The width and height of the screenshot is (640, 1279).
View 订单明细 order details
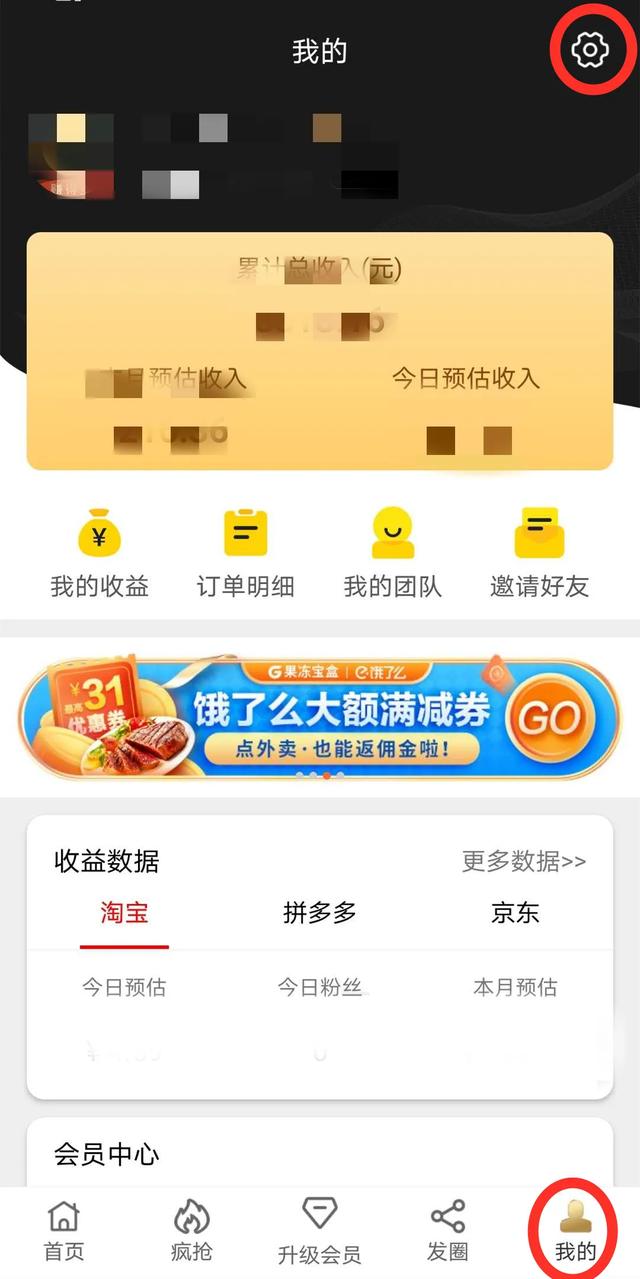[x=245, y=553]
